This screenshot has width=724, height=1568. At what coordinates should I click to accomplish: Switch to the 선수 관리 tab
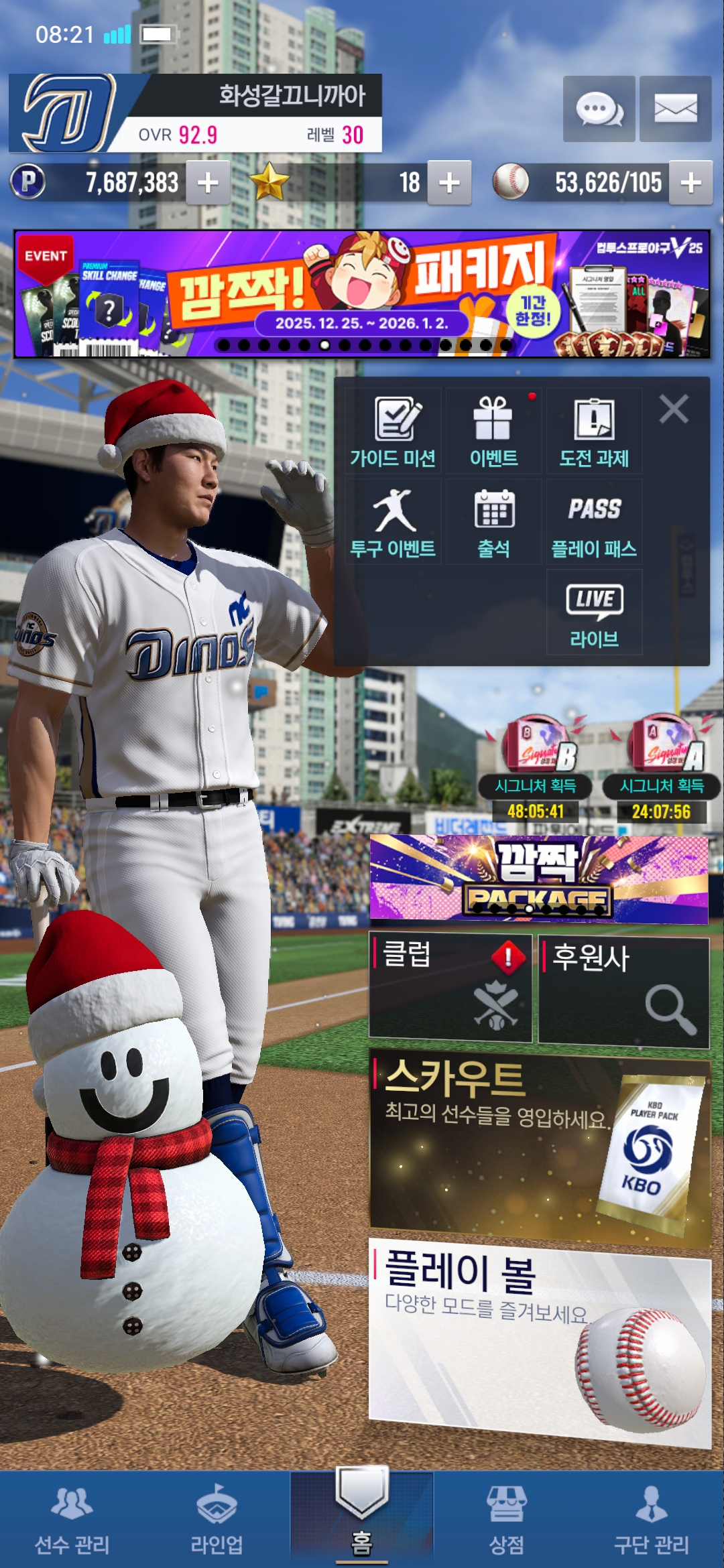click(72, 1521)
